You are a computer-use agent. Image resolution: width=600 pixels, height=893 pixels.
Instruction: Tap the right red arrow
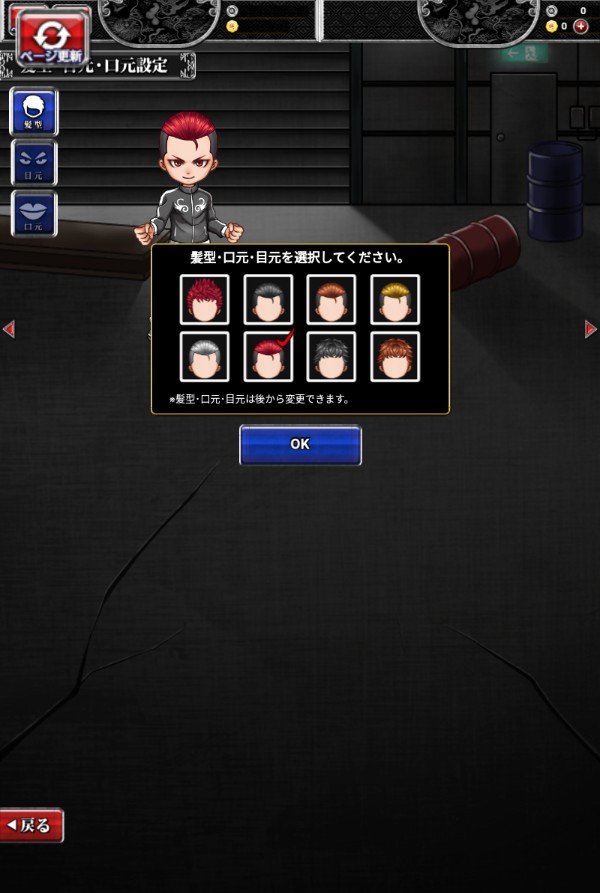(591, 329)
